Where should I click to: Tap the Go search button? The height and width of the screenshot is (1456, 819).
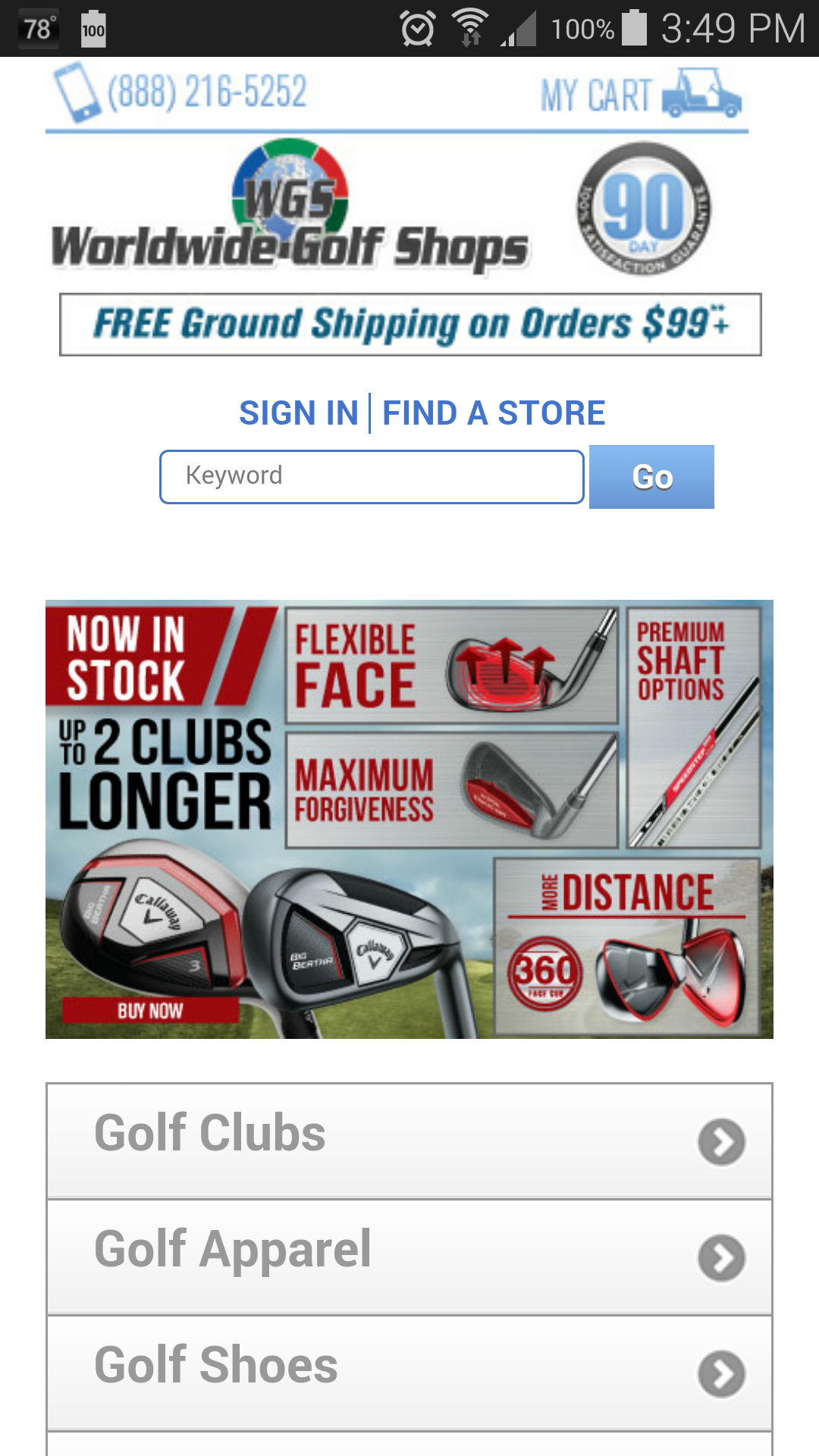(x=651, y=477)
